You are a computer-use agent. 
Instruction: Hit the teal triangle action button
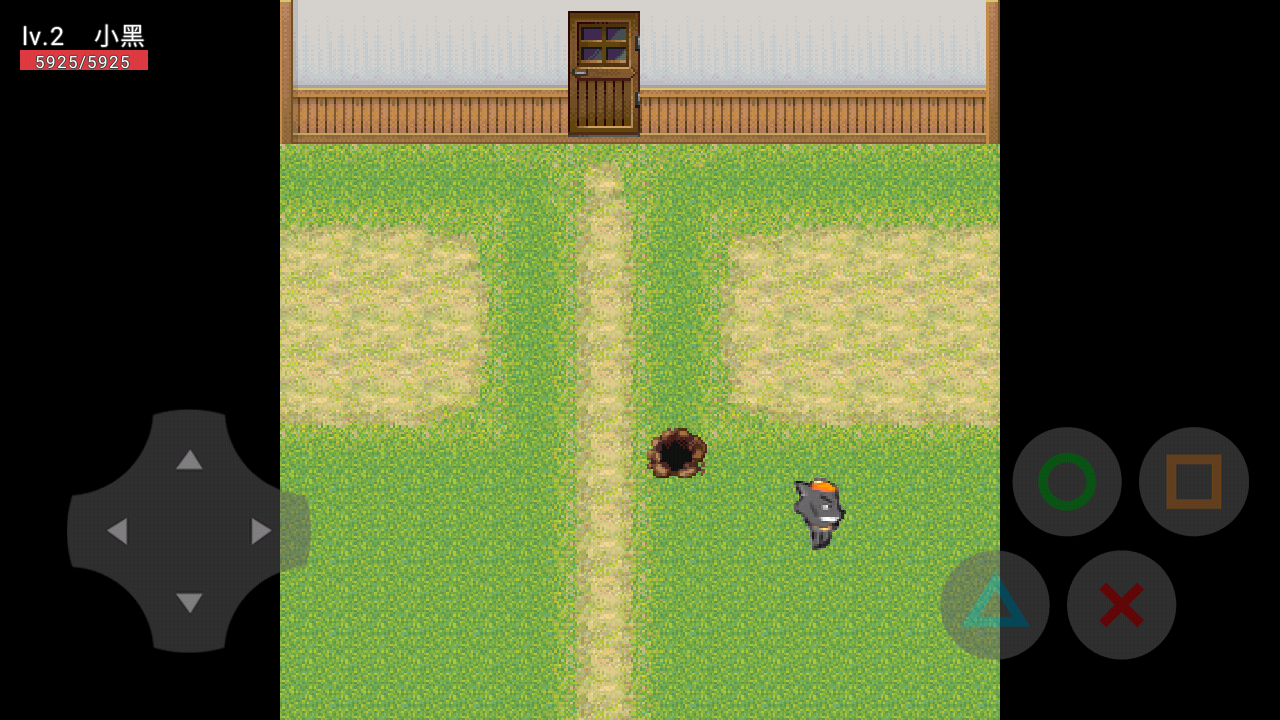995,604
